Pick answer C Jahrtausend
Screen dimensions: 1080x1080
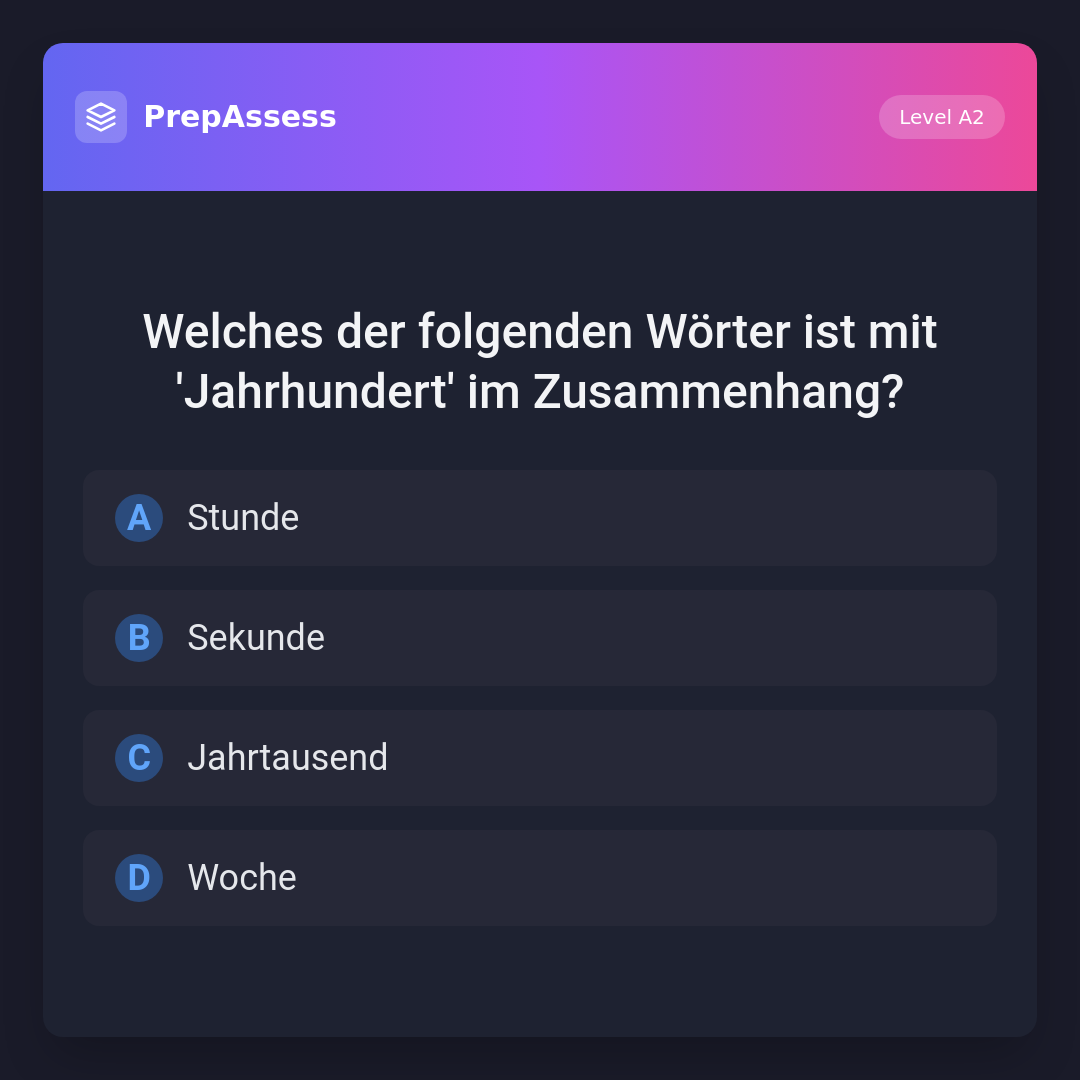click(540, 758)
